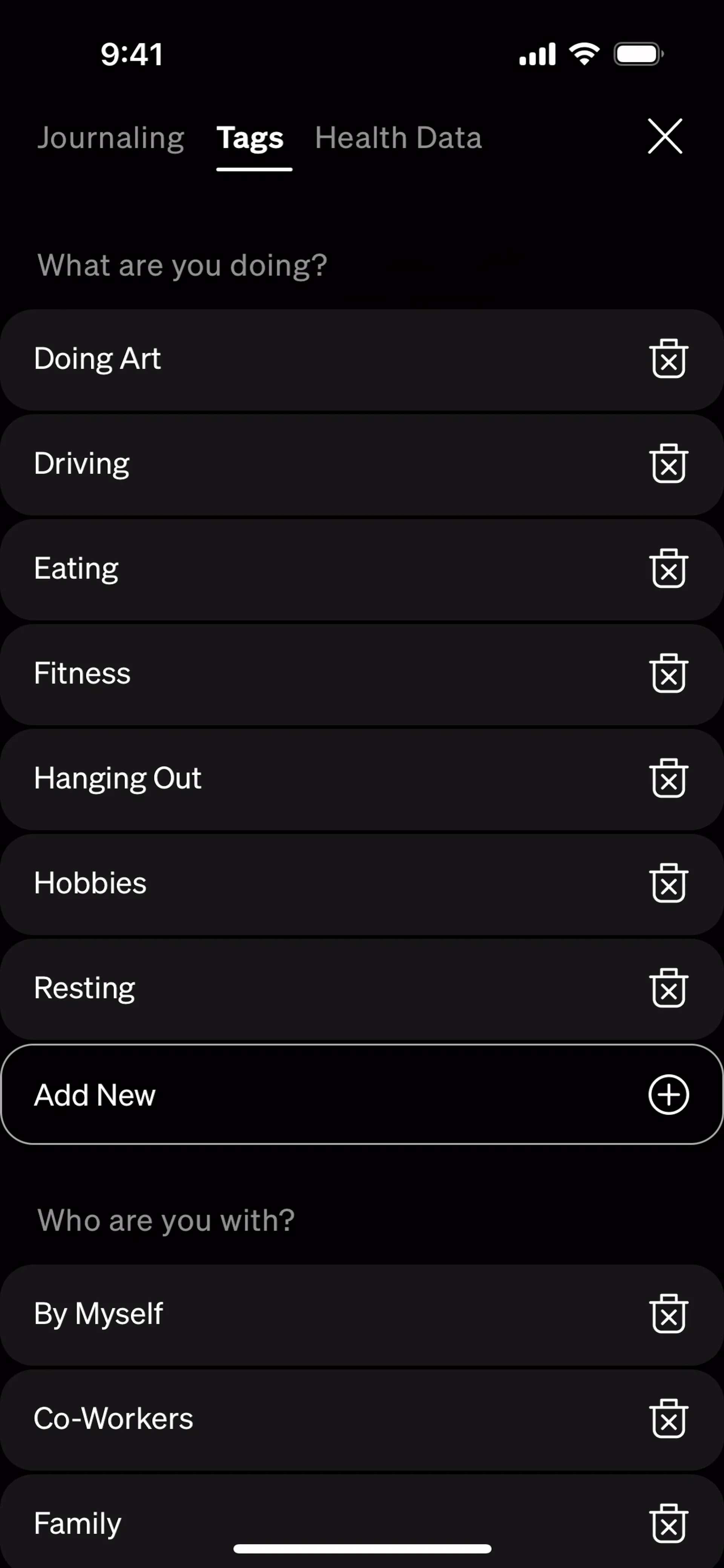
Task: Switch to the Health Data tab
Action: [398, 138]
